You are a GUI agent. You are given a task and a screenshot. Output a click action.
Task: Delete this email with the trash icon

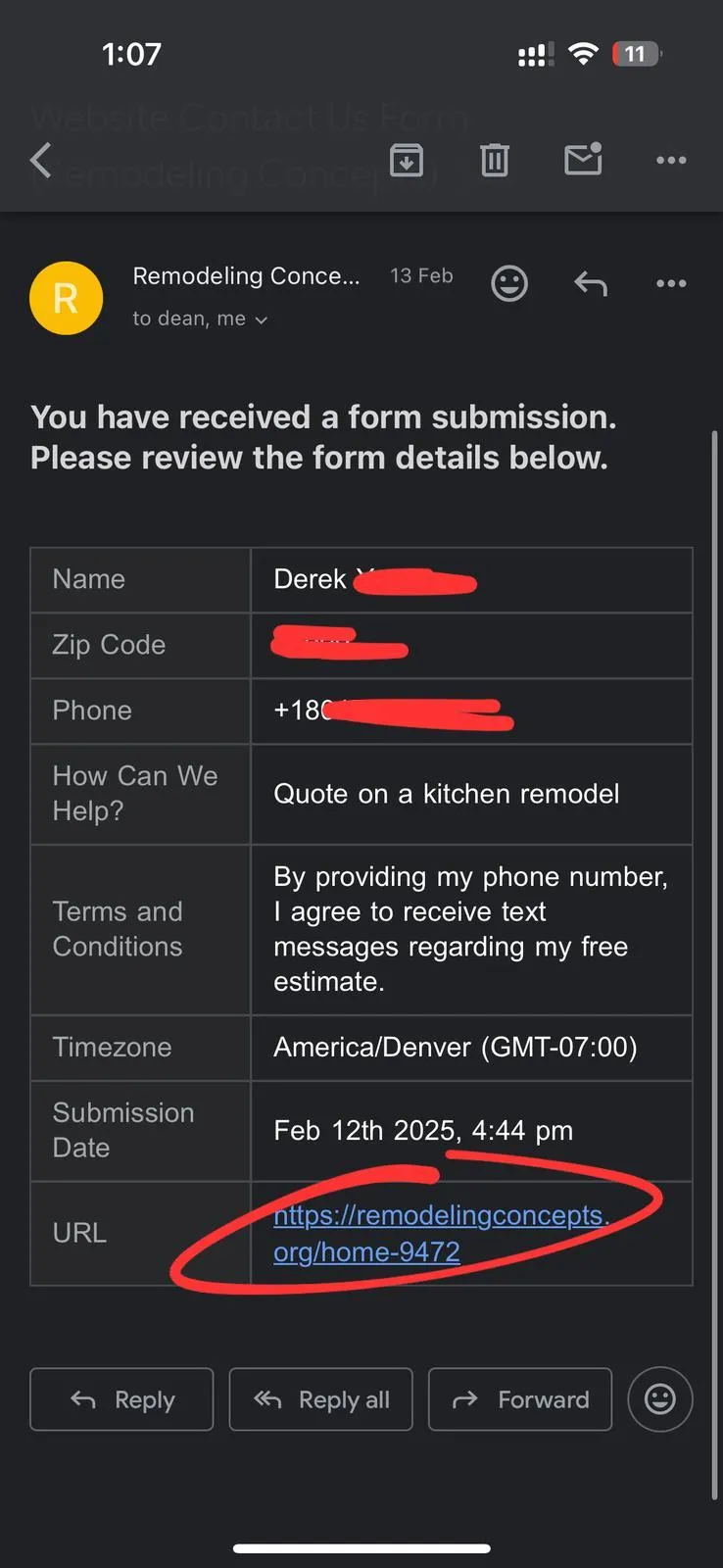[x=495, y=160]
